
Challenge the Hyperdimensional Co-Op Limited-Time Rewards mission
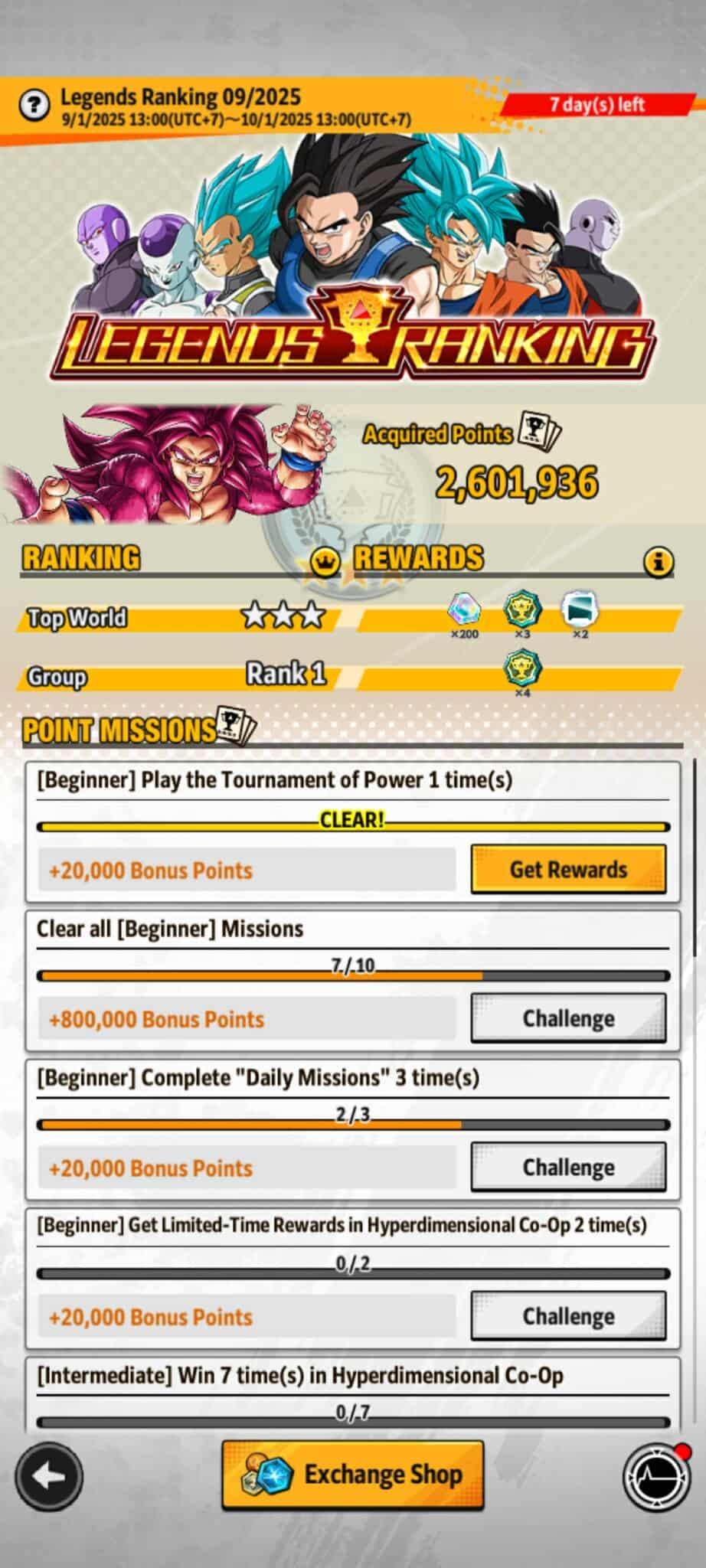pos(567,1315)
